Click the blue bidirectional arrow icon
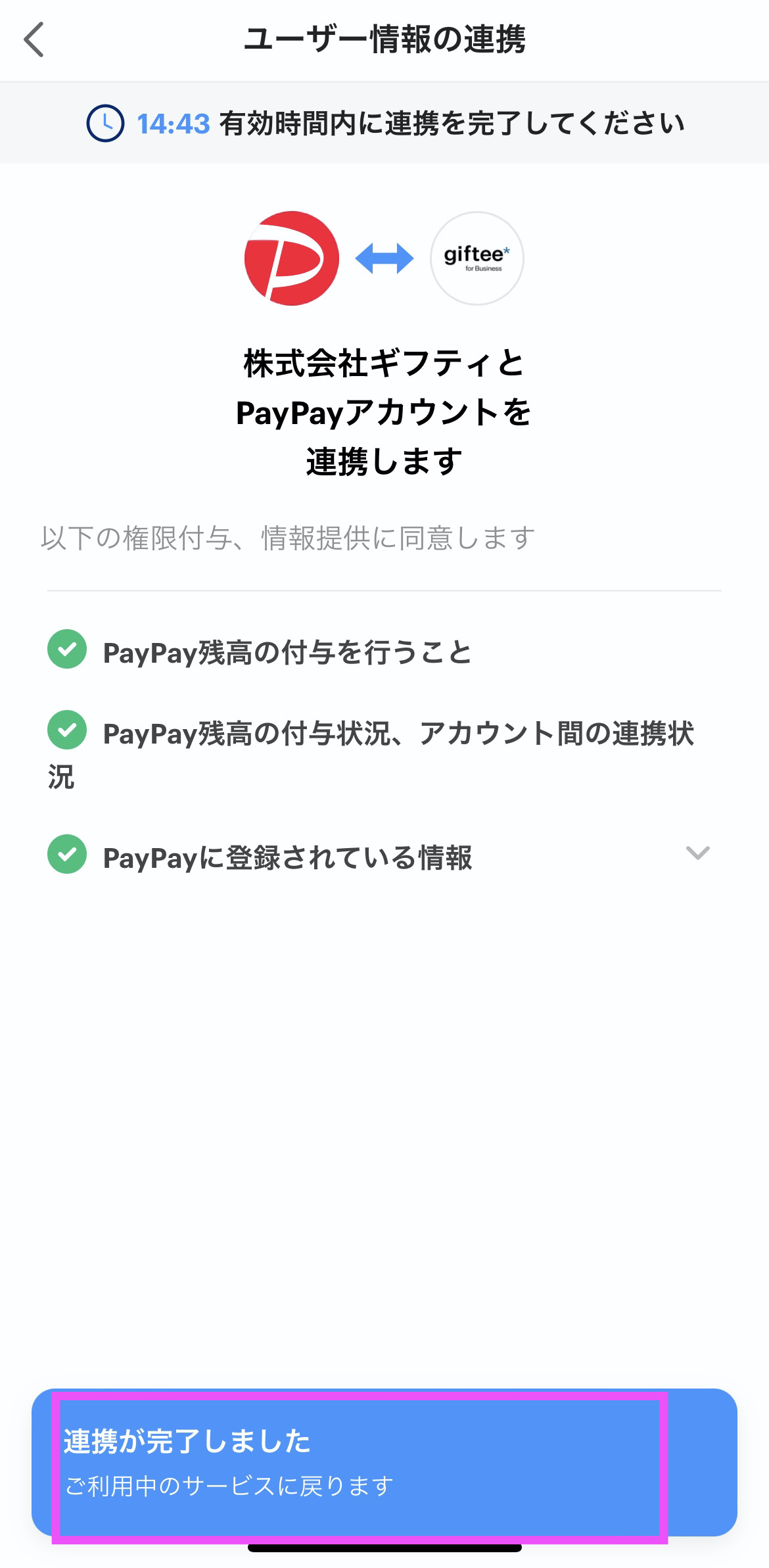The image size is (769, 1568). pos(384,258)
